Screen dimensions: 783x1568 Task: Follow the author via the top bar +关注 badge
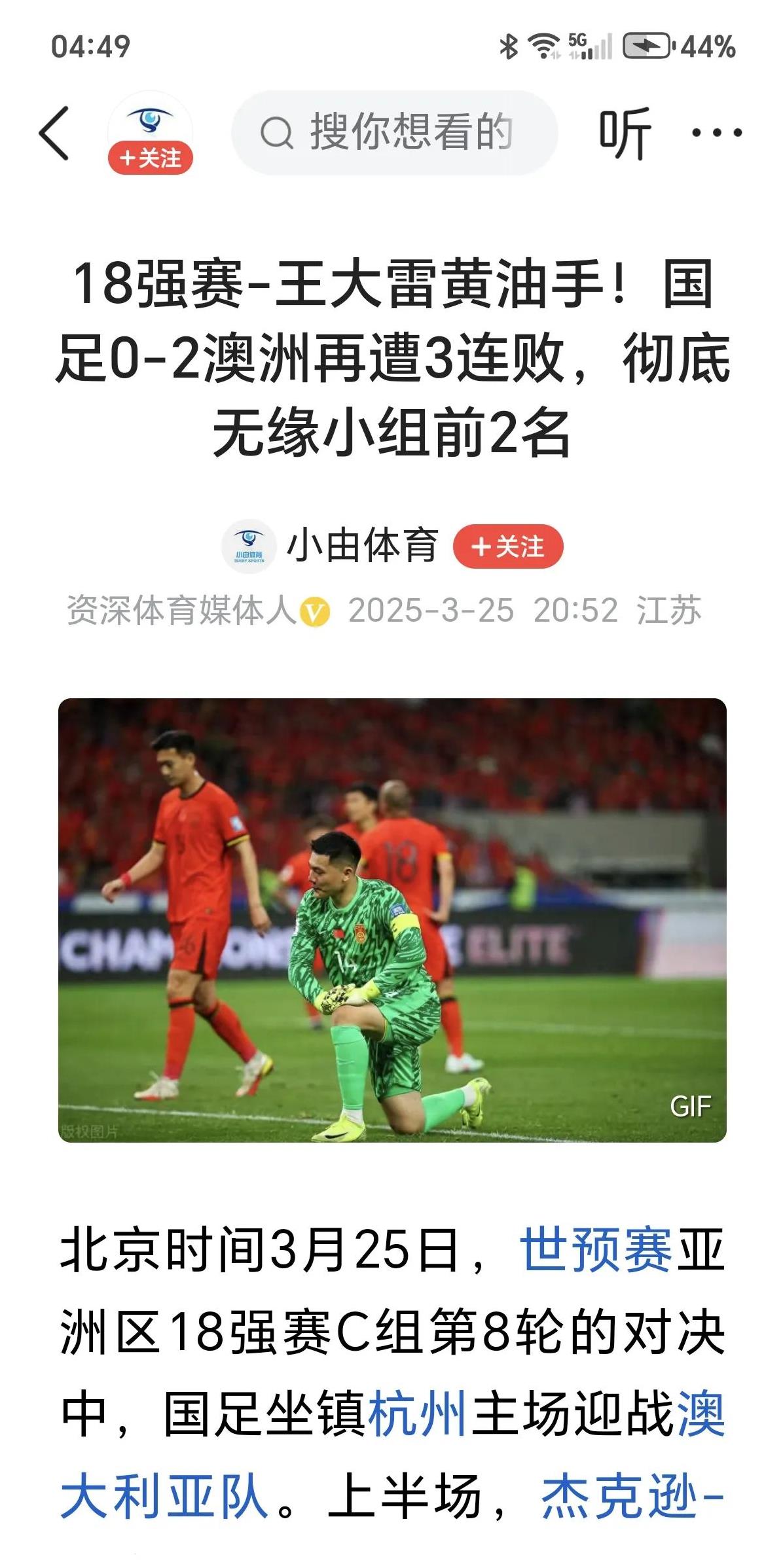(151, 158)
